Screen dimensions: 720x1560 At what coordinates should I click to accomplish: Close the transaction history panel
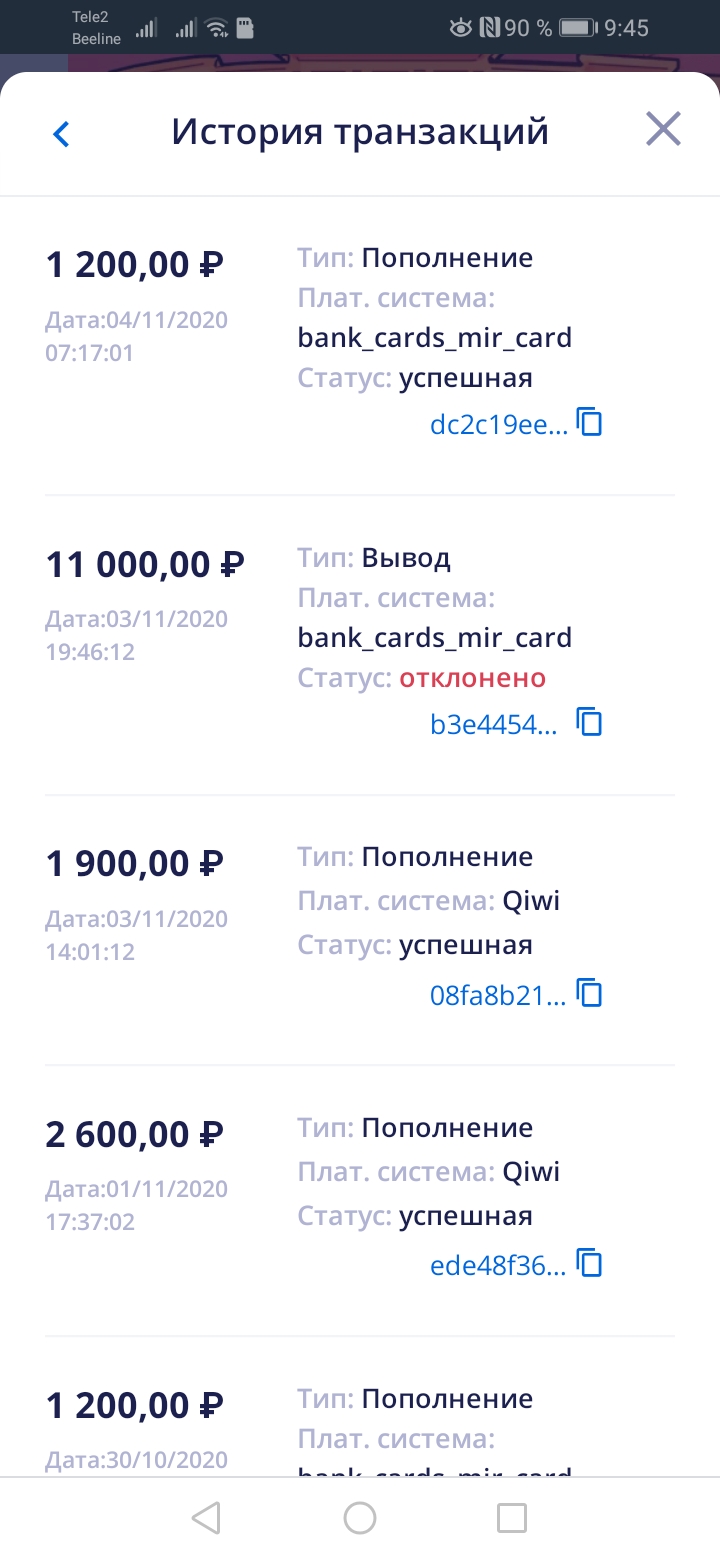pyautogui.click(x=662, y=130)
